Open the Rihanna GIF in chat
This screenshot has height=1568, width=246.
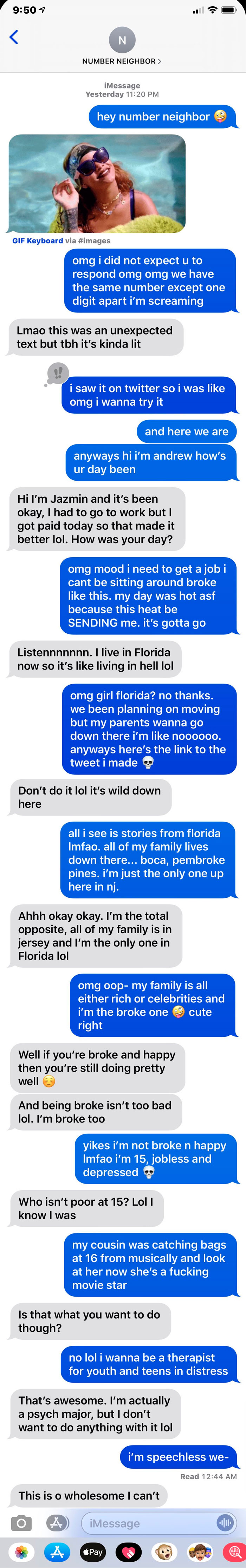click(97, 183)
